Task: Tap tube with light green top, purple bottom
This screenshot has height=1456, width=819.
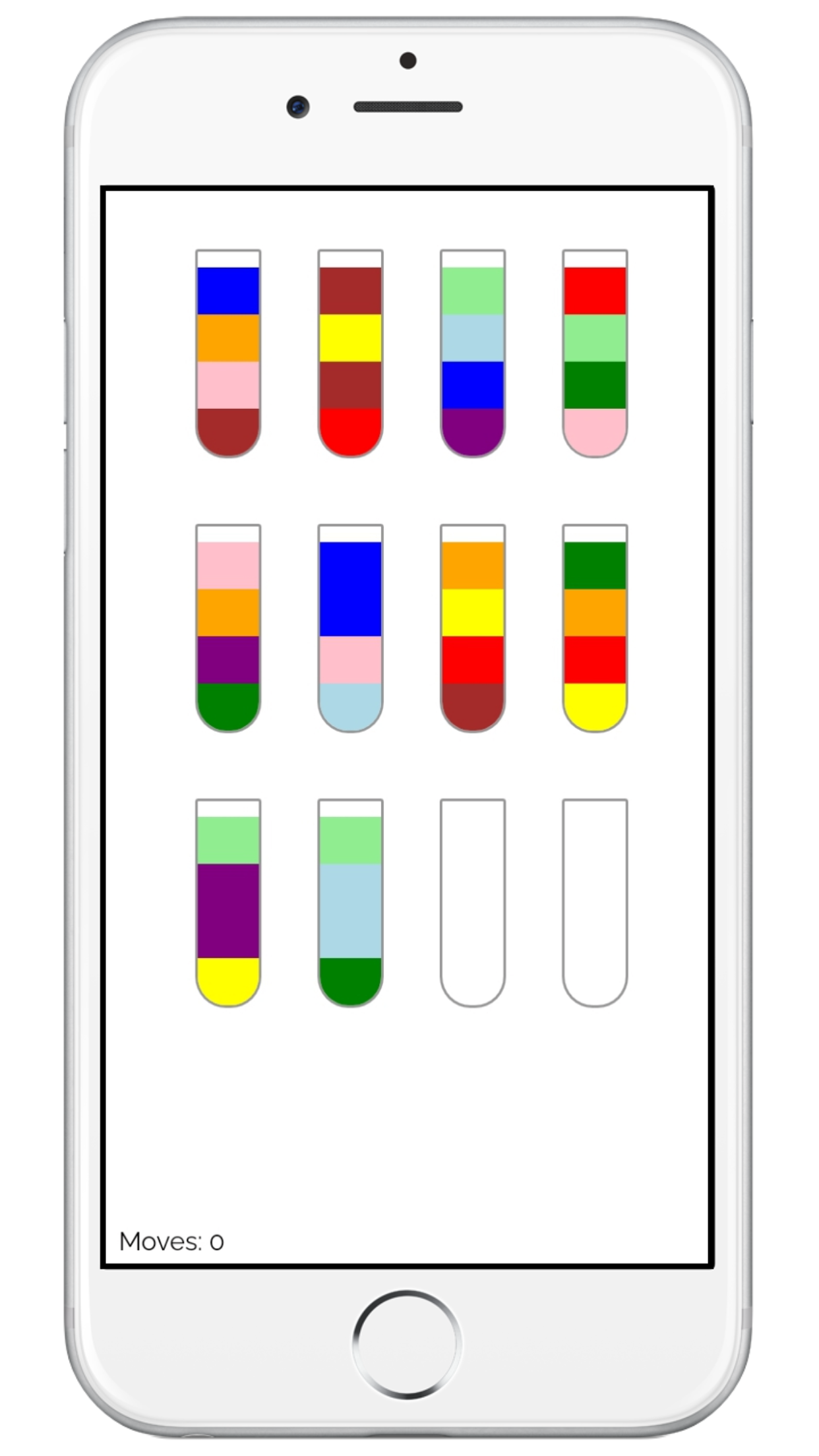Action: pyautogui.click(x=473, y=353)
